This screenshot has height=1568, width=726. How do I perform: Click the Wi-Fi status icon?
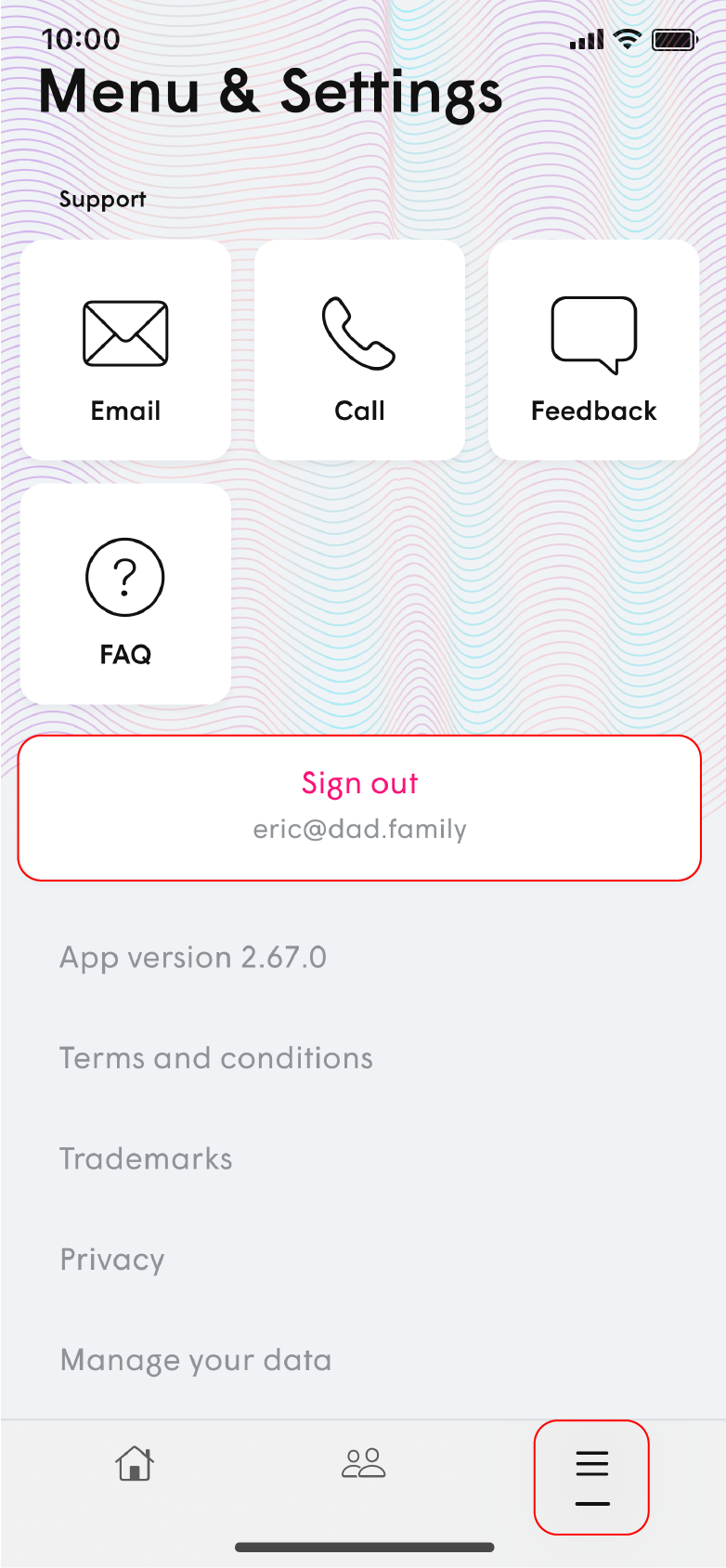pos(629,39)
